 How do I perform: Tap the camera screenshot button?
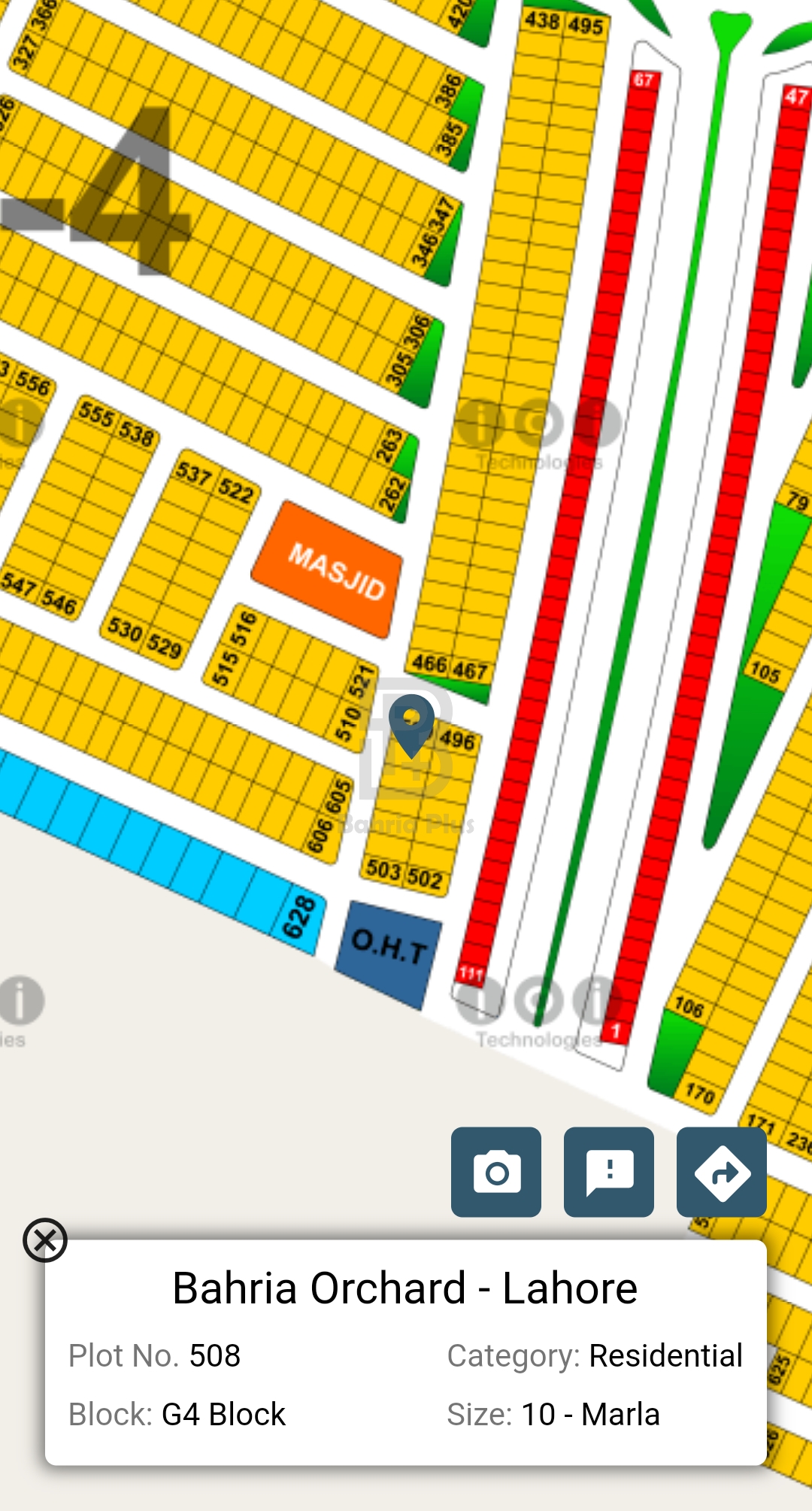496,1172
